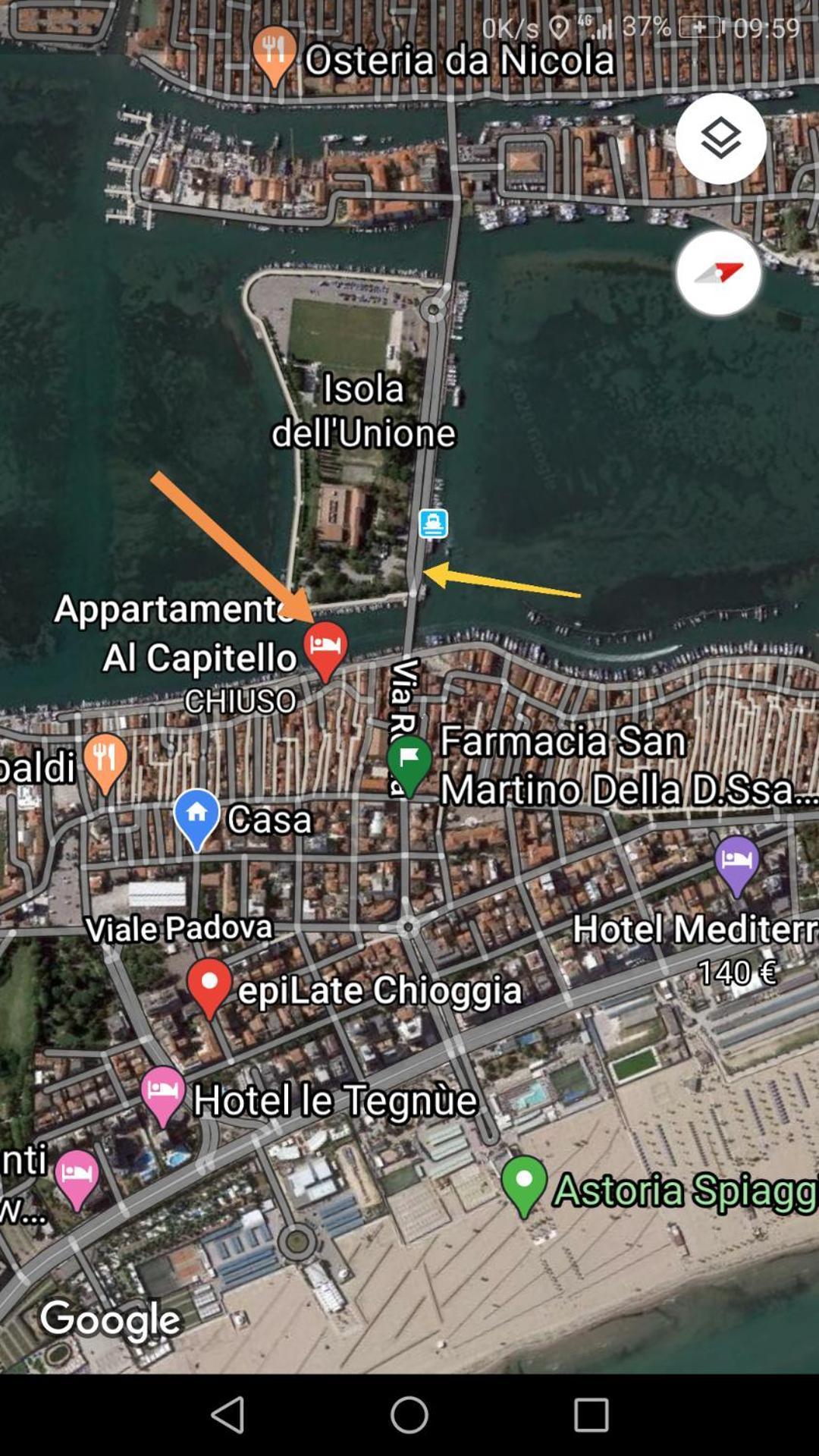Open recent apps from the navigation bar
The image size is (819, 1456).
(x=591, y=1415)
